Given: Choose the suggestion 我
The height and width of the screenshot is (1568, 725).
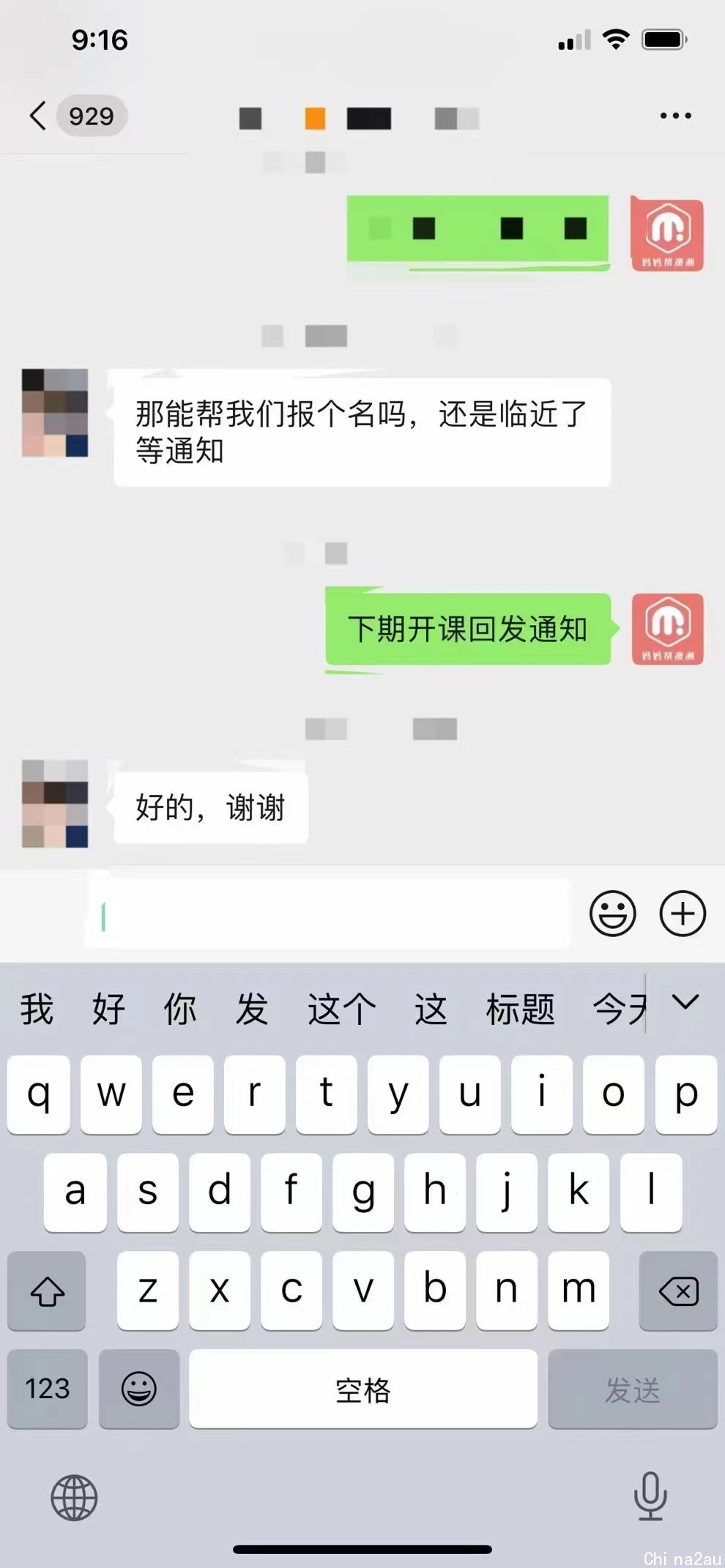Looking at the screenshot, I should tap(37, 1009).
